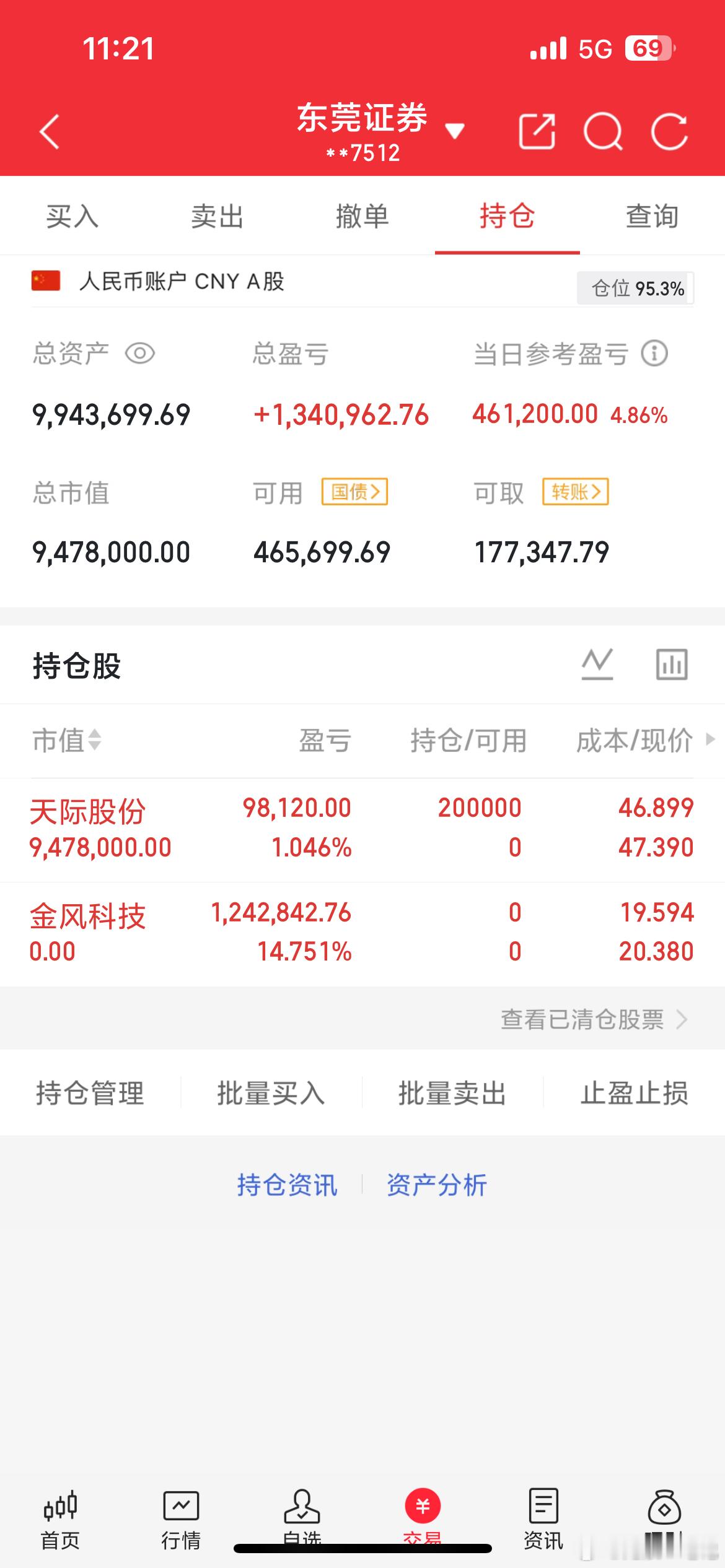
Task: Tap the search icon beside the refresh button
Action: [x=605, y=131]
